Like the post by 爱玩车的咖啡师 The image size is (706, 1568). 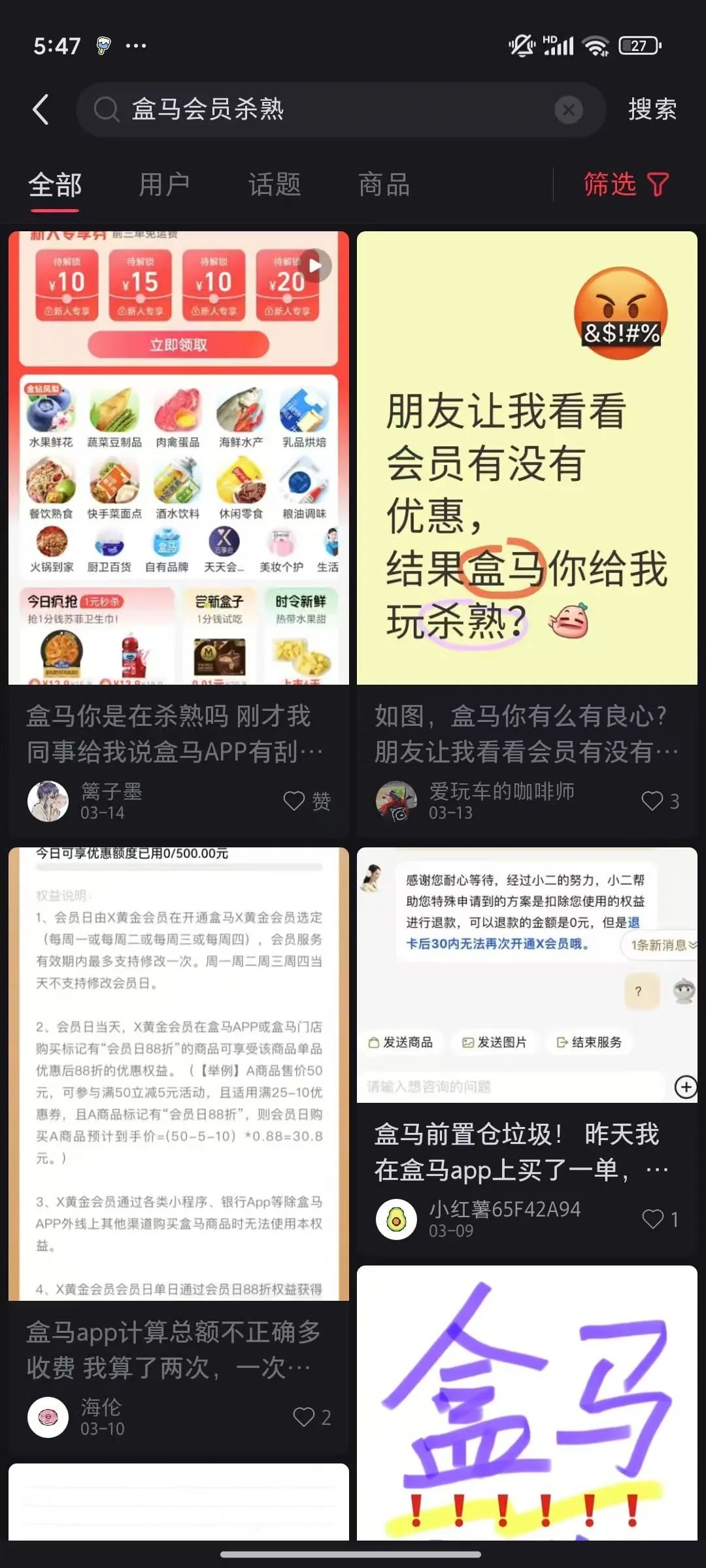(652, 801)
